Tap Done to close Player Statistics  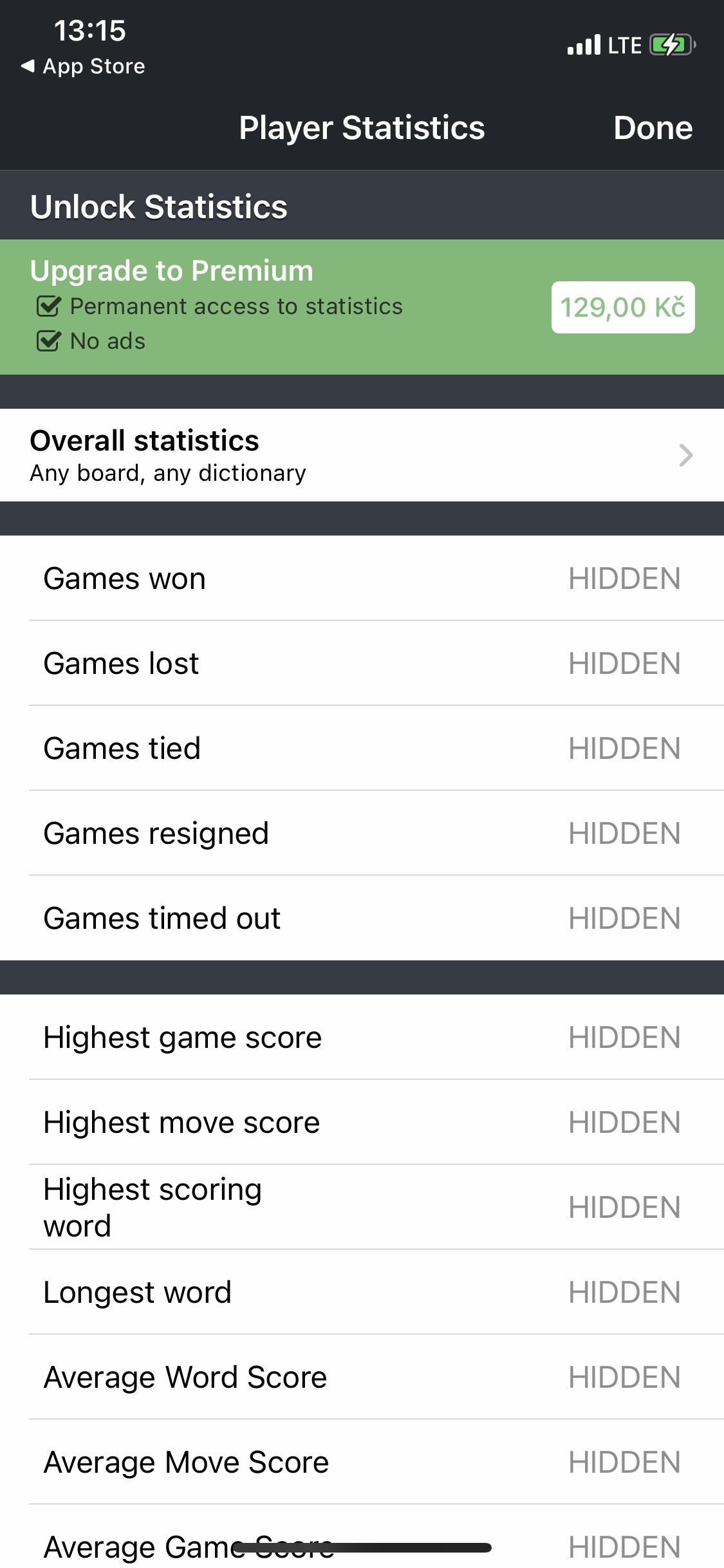653,127
